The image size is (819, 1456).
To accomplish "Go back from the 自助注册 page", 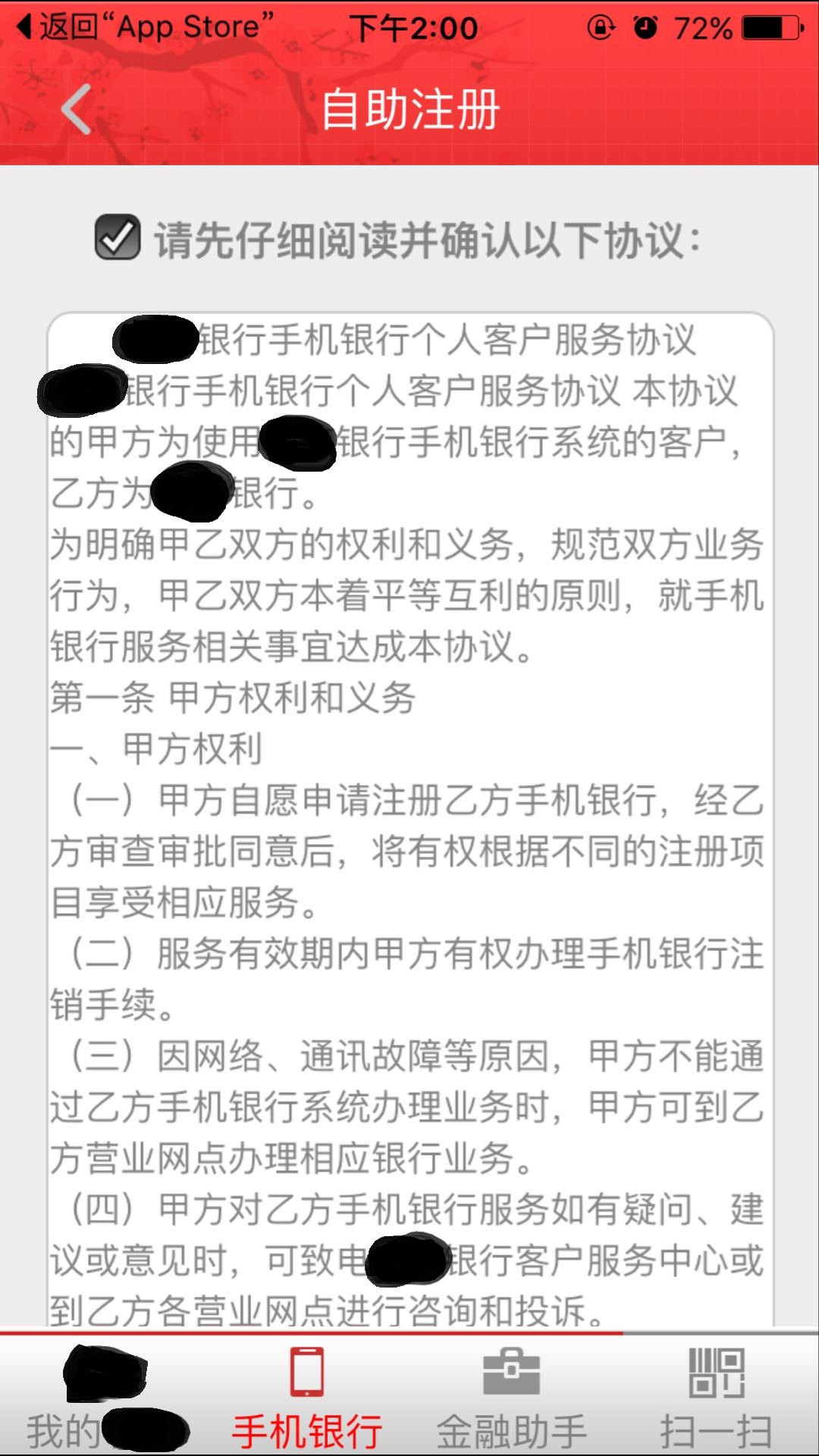I will [76, 109].
